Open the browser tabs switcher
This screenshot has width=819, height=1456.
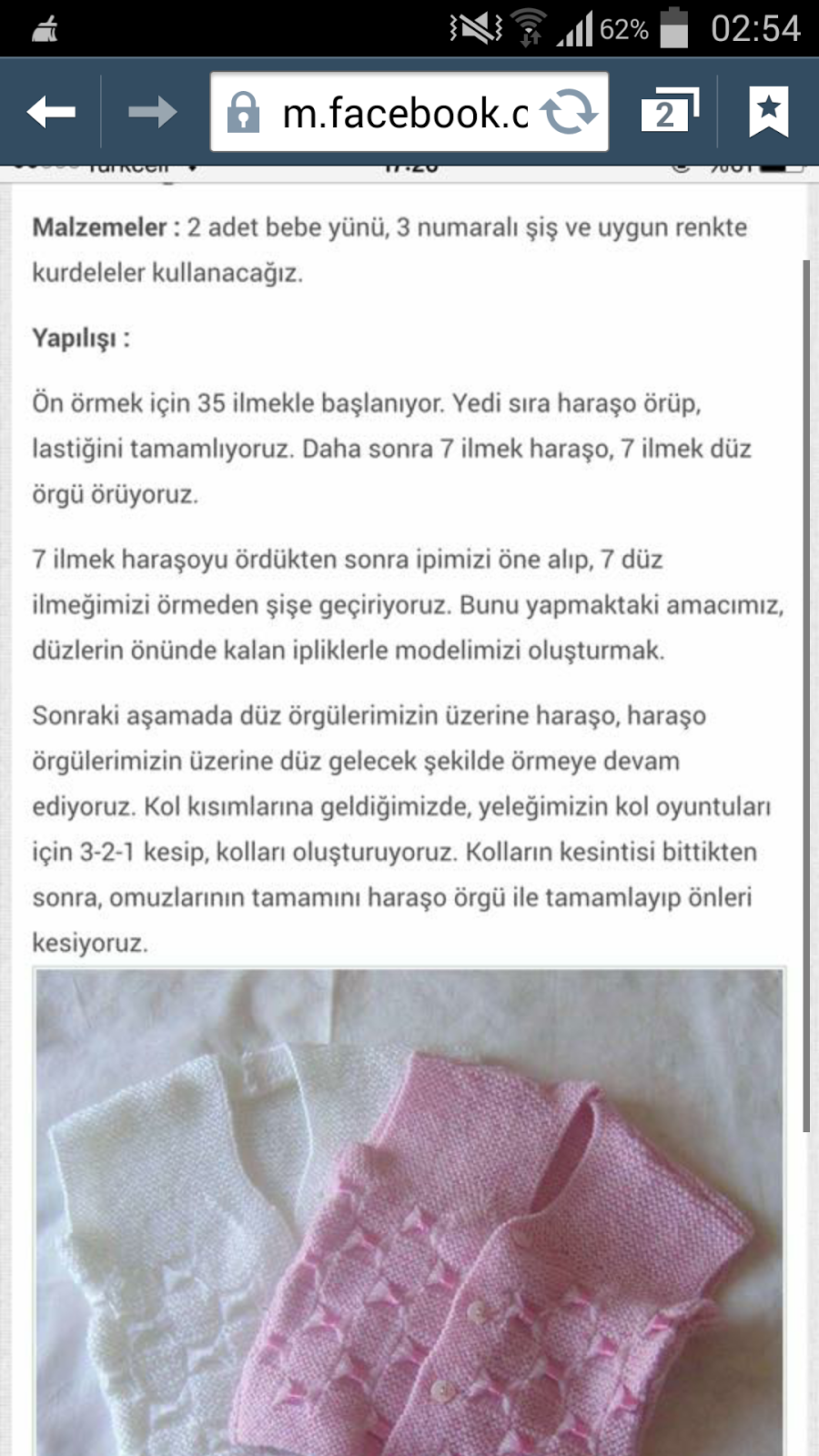(x=669, y=113)
